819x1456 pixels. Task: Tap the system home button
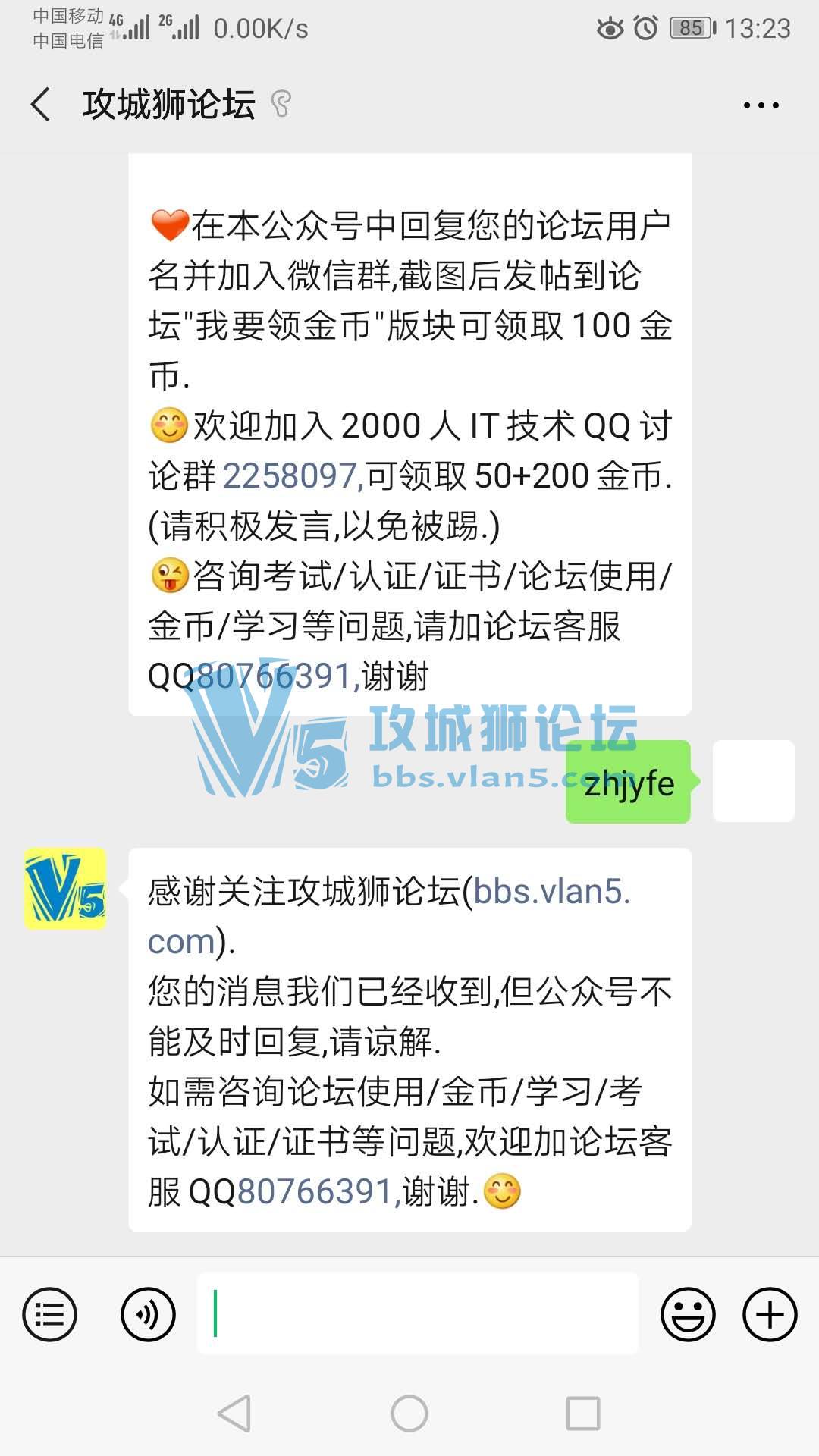pos(409,1414)
